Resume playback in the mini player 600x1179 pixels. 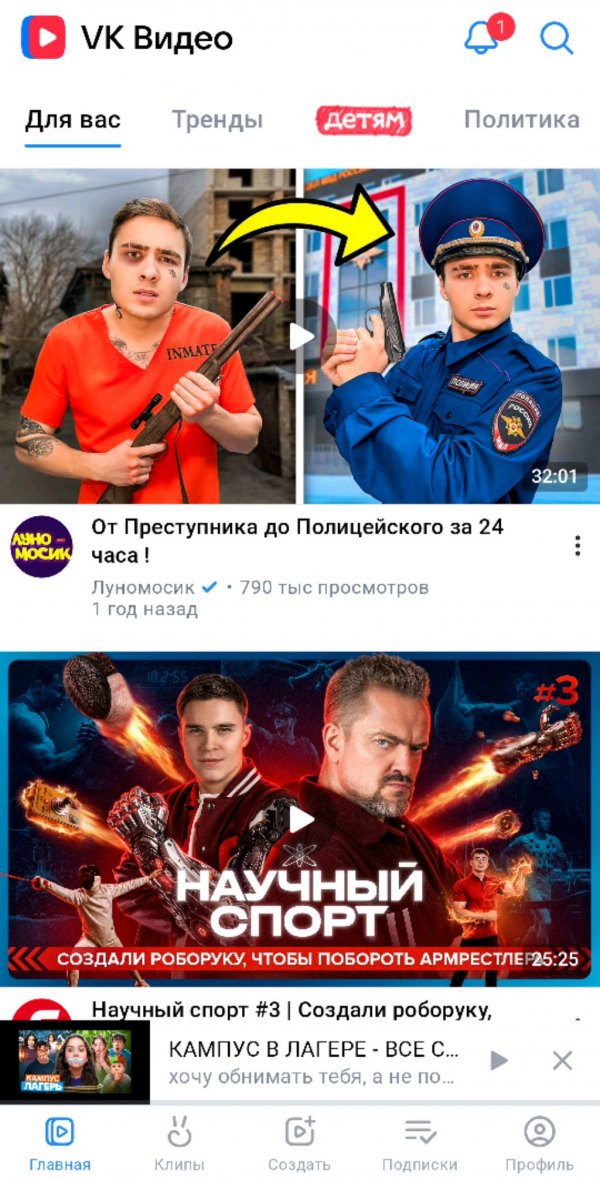(499, 1061)
